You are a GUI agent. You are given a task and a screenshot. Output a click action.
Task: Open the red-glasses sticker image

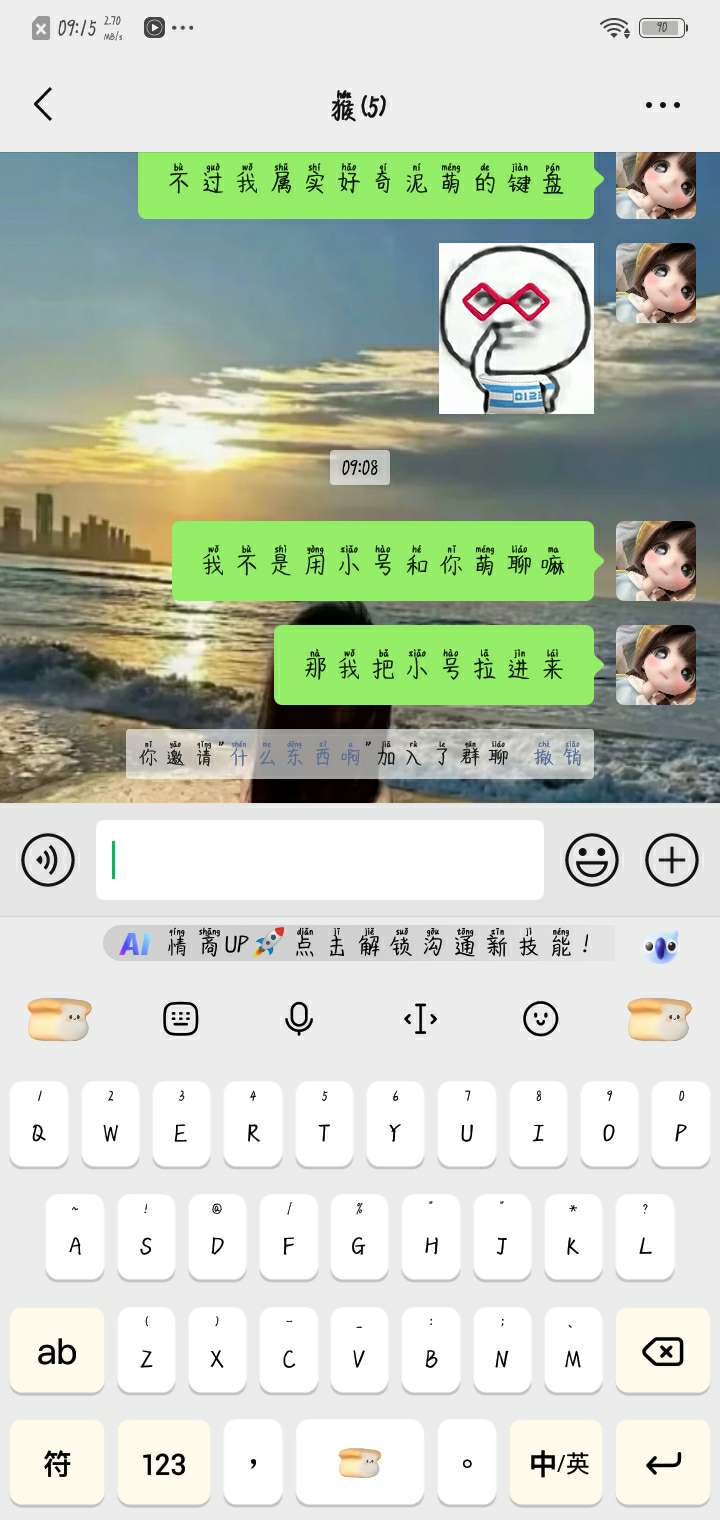[x=516, y=328]
